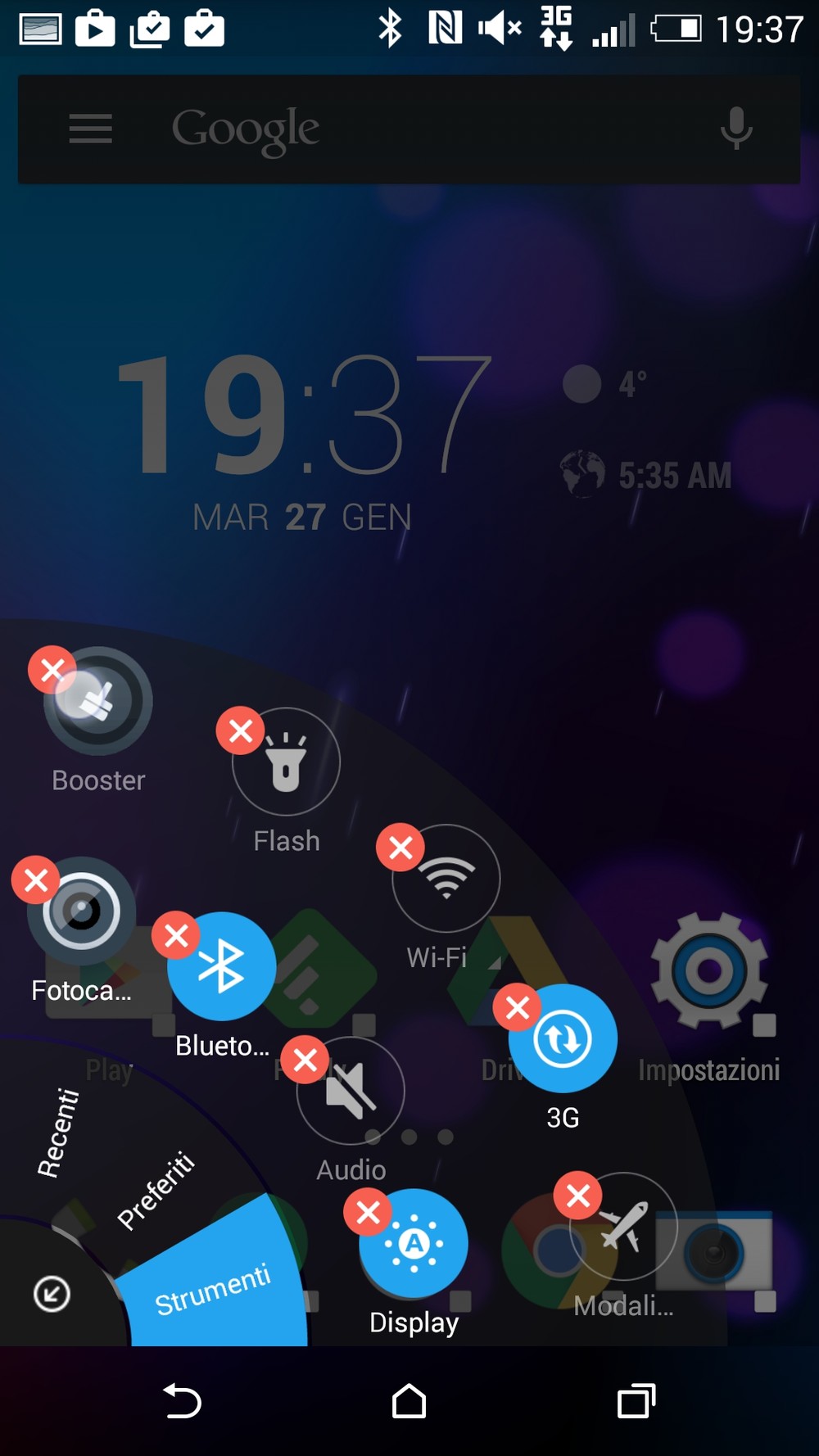The image size is (819, 1456).
Task: Close the radial menu with the arrow button
Action: click(x=52, y=1294)
